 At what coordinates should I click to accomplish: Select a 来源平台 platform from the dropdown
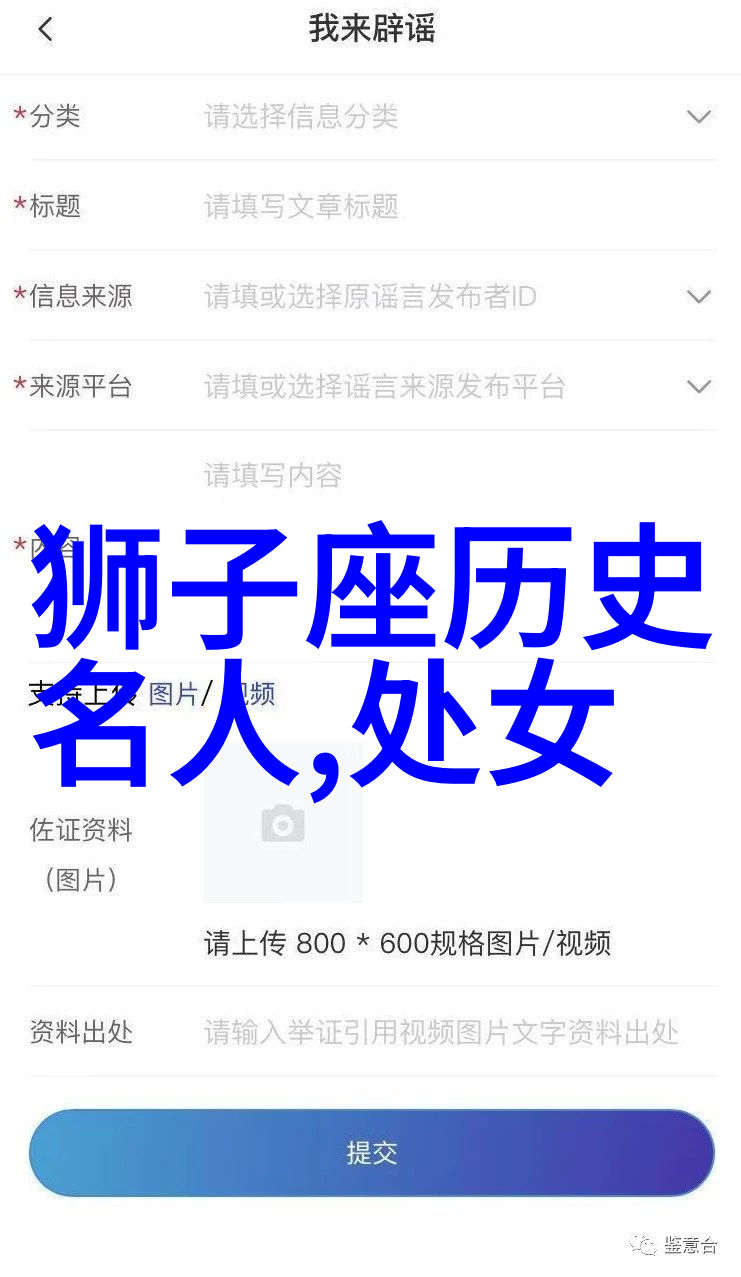tap(698, 387)
